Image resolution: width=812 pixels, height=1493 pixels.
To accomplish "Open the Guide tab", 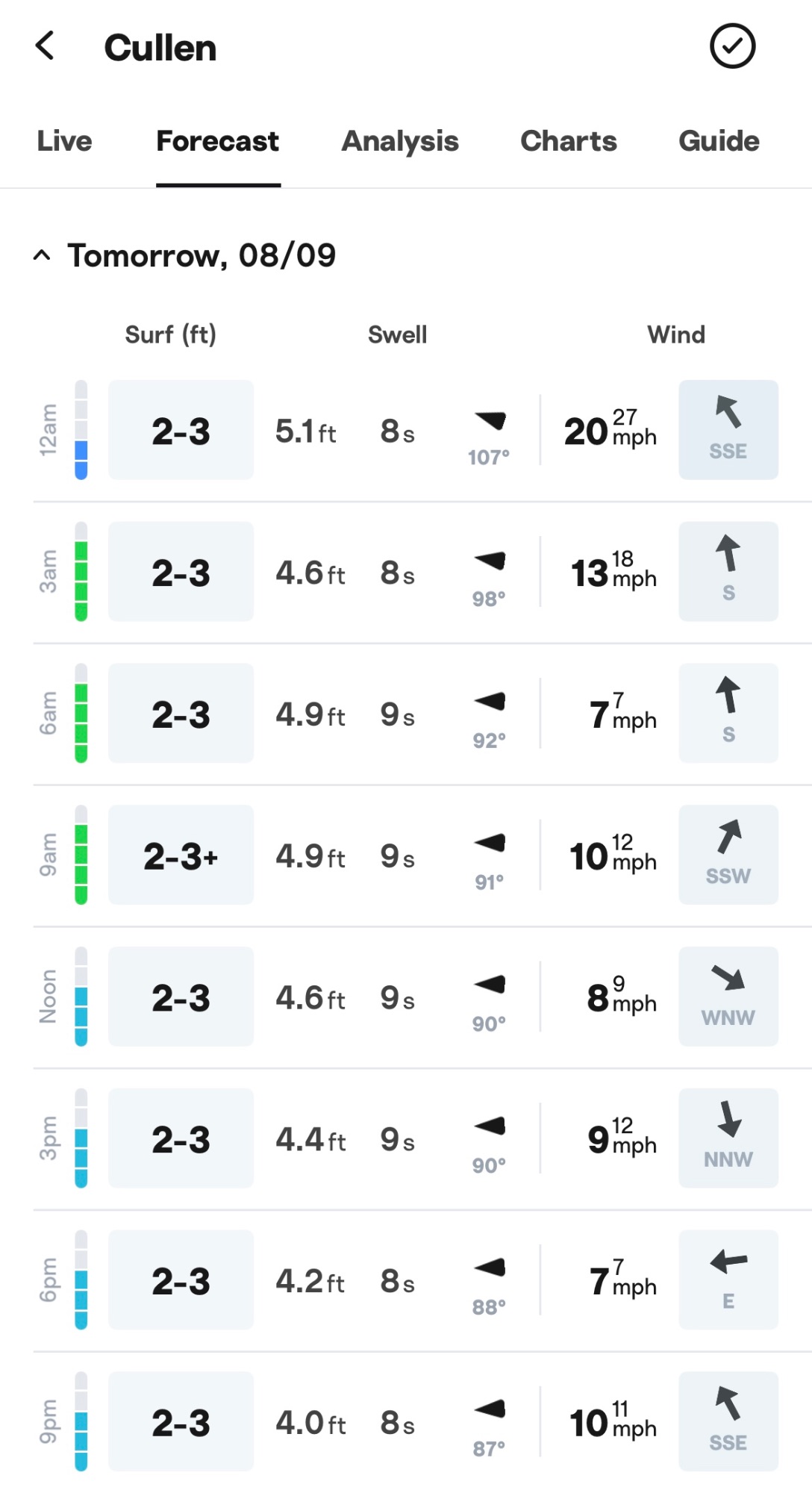I will [x=719, y=141].
